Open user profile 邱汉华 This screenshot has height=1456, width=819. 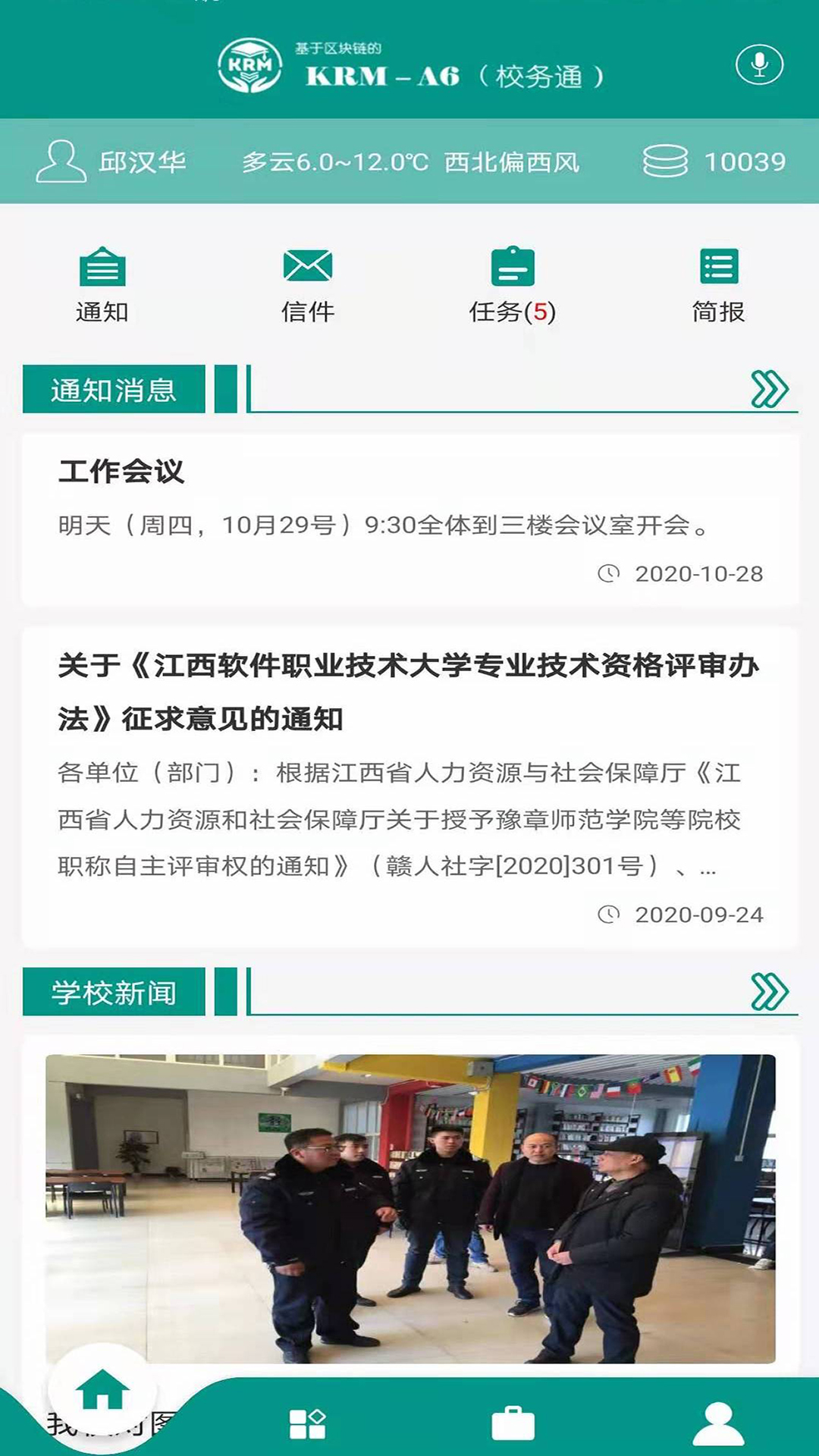[111, 162]
